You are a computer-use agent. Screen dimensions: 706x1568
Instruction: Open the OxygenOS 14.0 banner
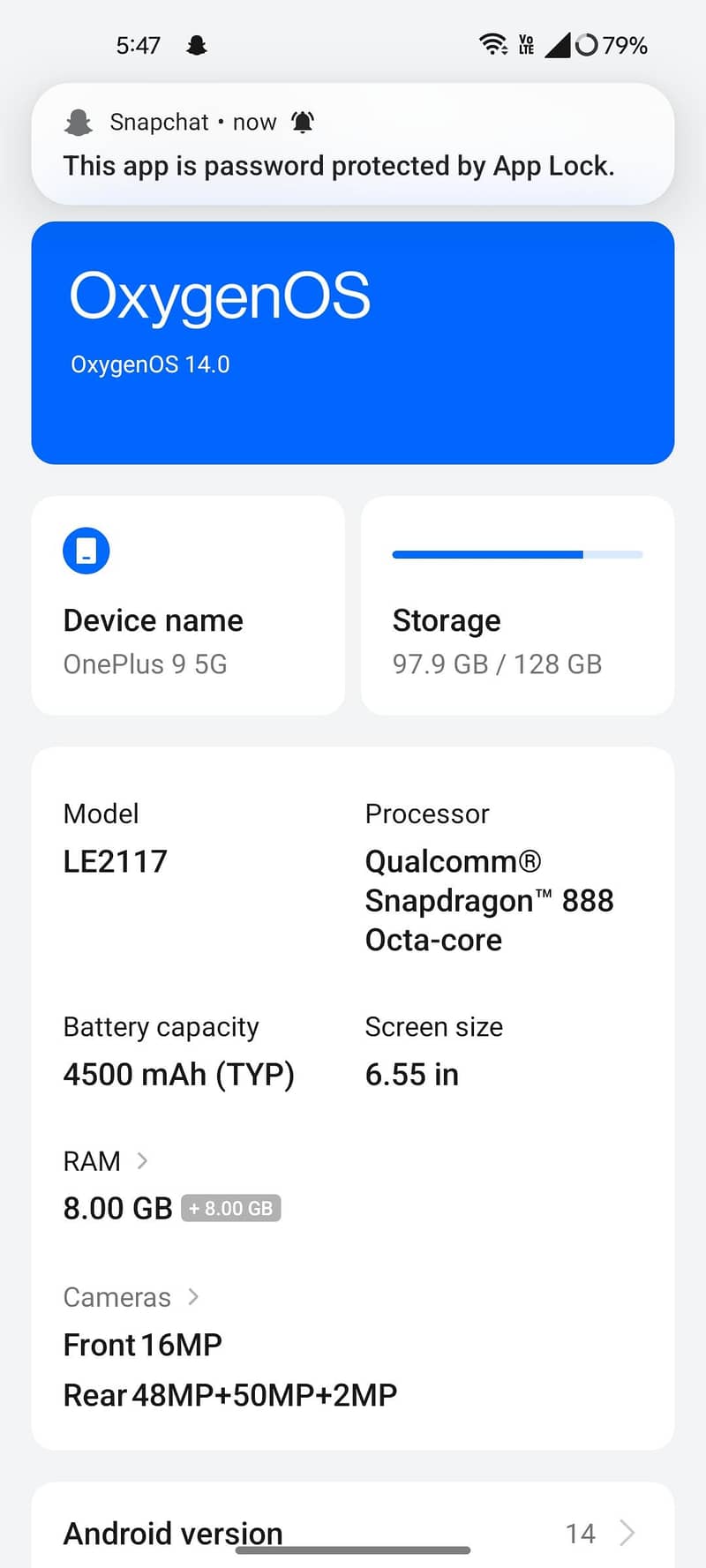point(353,341)
